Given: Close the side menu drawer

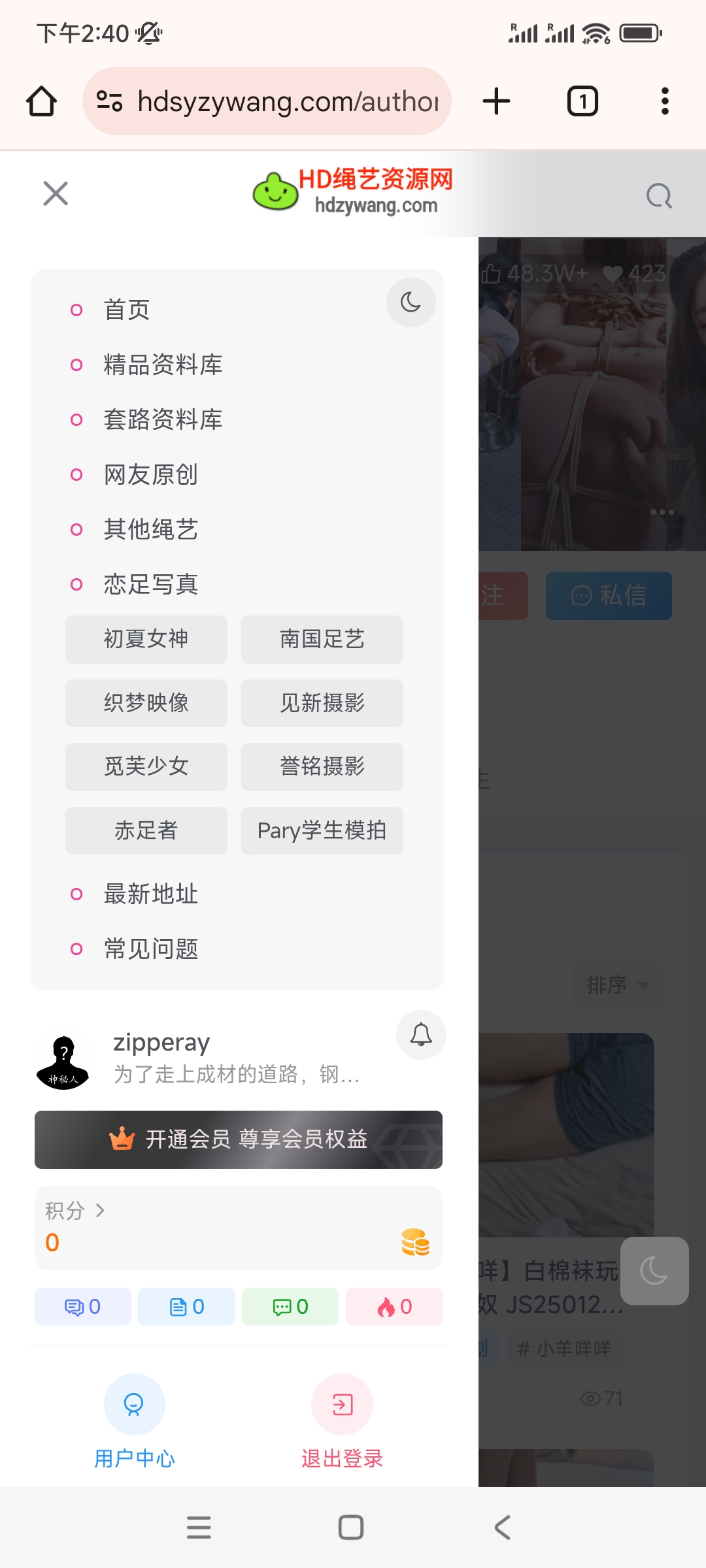Looking at the screenshot, I should 56,193.
